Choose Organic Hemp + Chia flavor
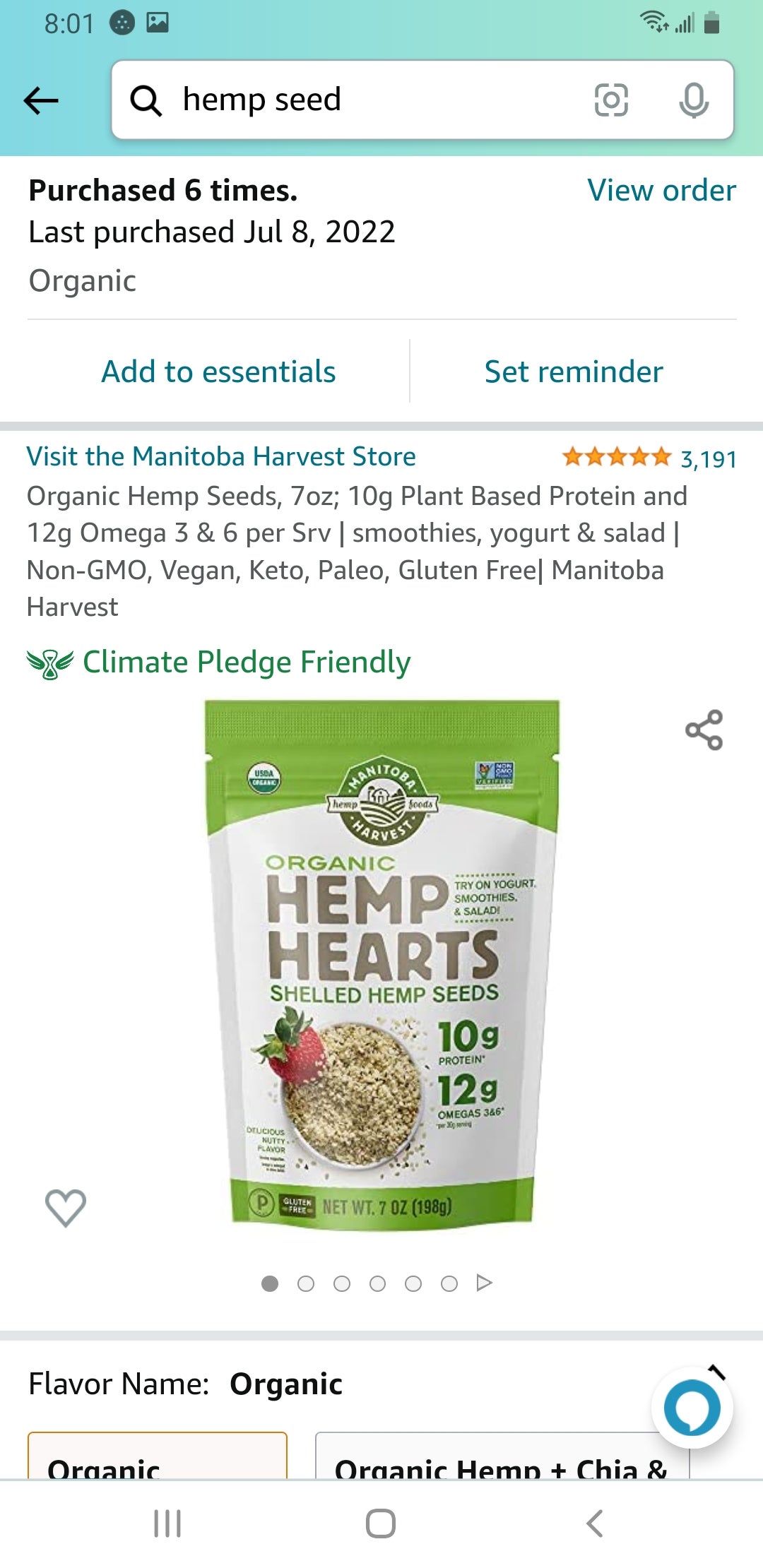Image resolution: width=763 pixels, height=1568 pixels. click(x=502, y=1456)
